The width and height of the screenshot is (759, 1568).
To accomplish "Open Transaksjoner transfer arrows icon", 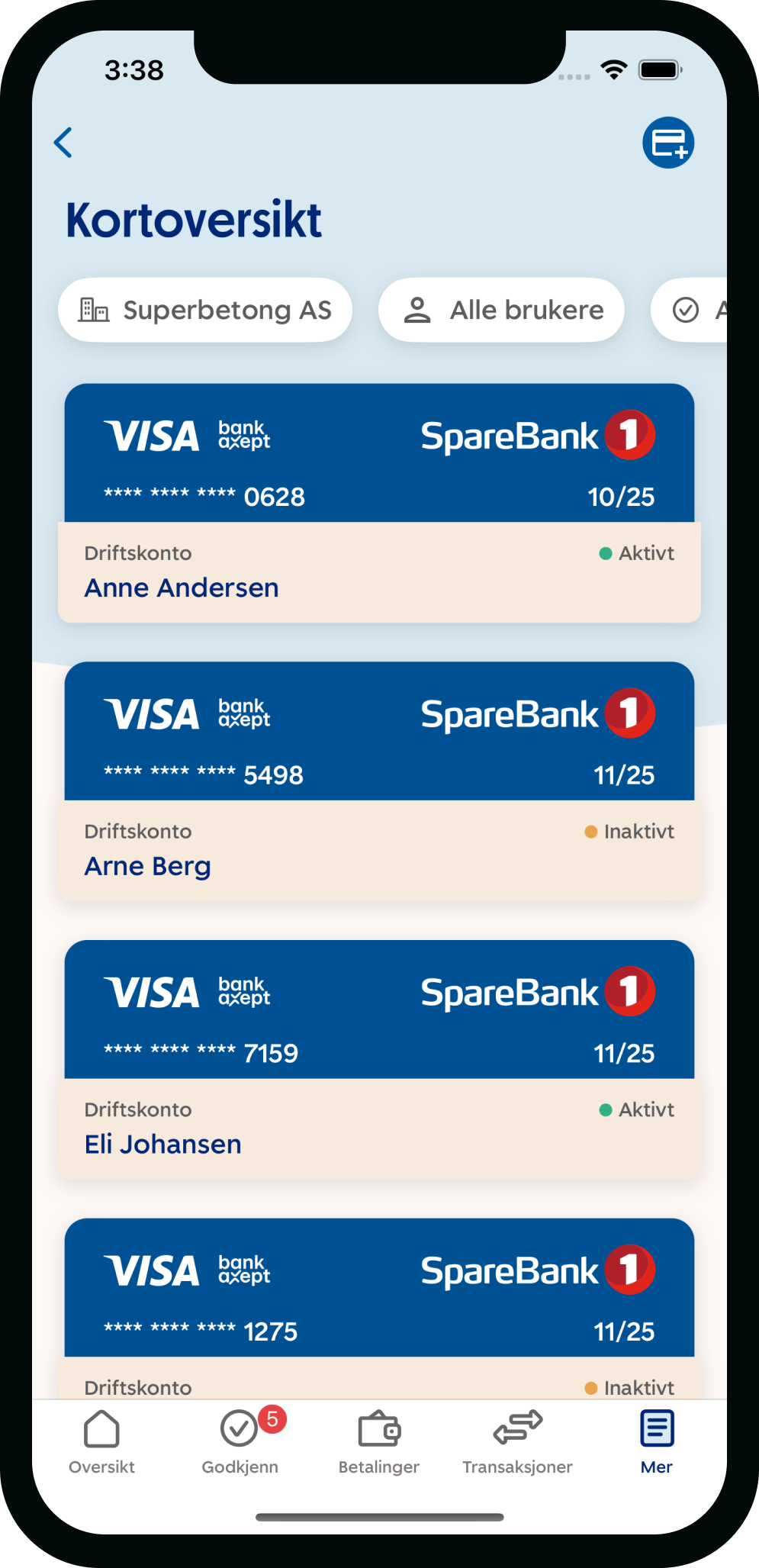I will click(x=517, y=1426).
